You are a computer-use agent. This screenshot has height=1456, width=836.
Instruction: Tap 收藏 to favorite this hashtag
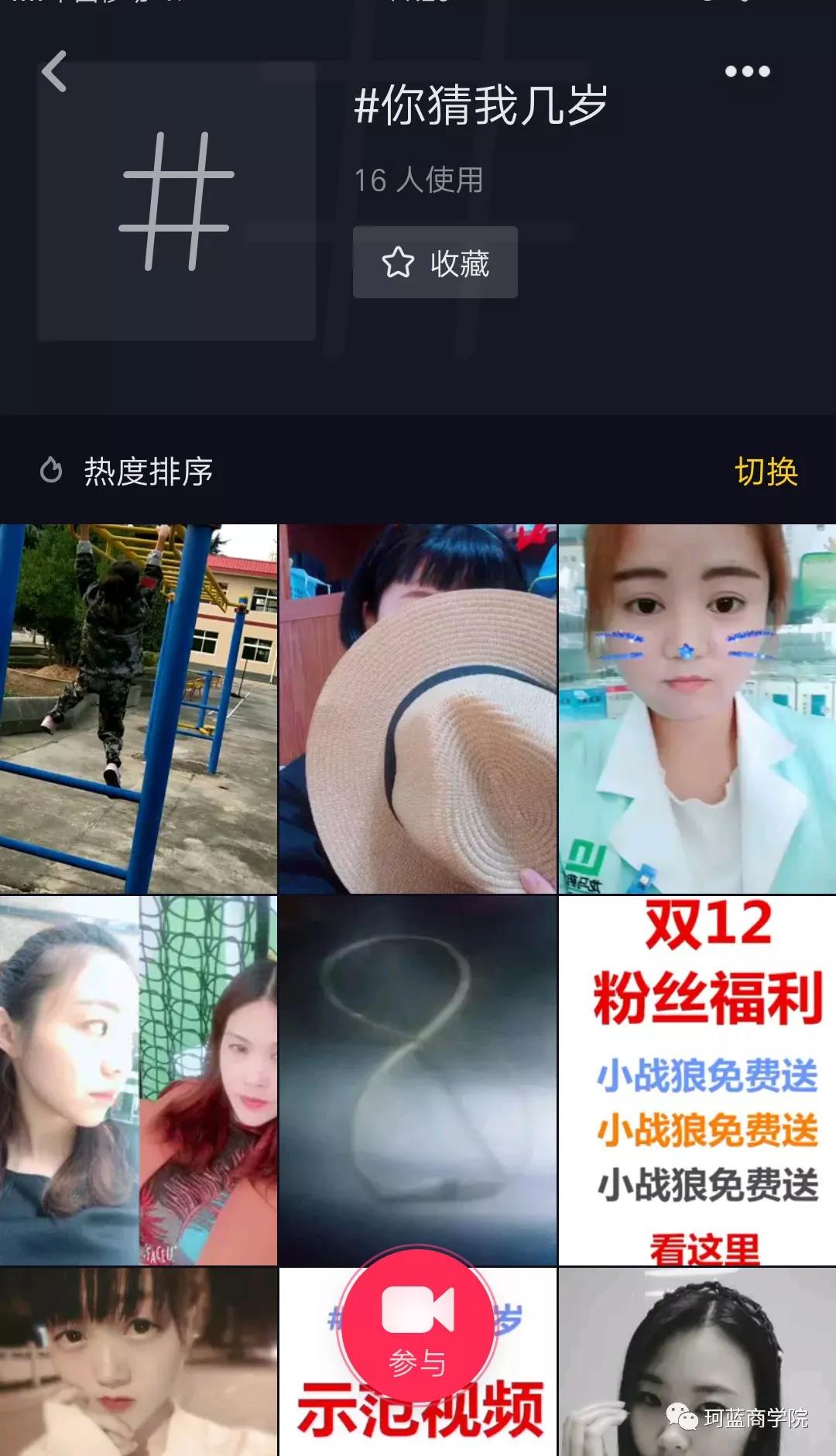point(435,263)
